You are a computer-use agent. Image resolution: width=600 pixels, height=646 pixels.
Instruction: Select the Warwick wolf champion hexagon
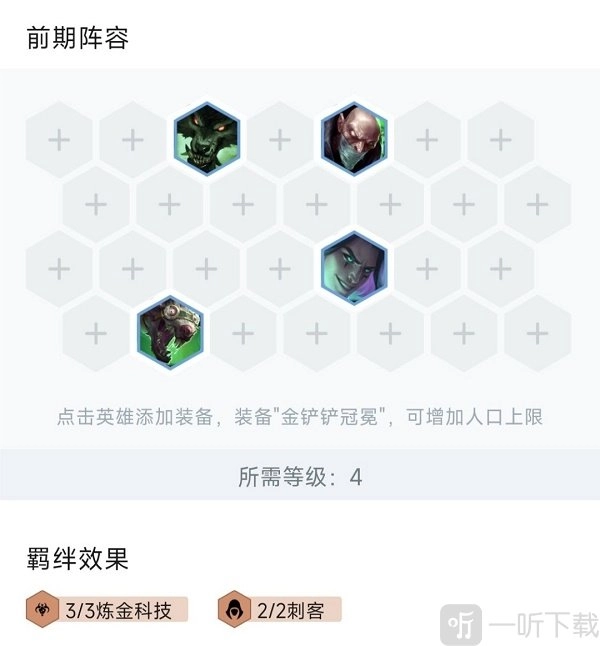[x=206, y=140]
